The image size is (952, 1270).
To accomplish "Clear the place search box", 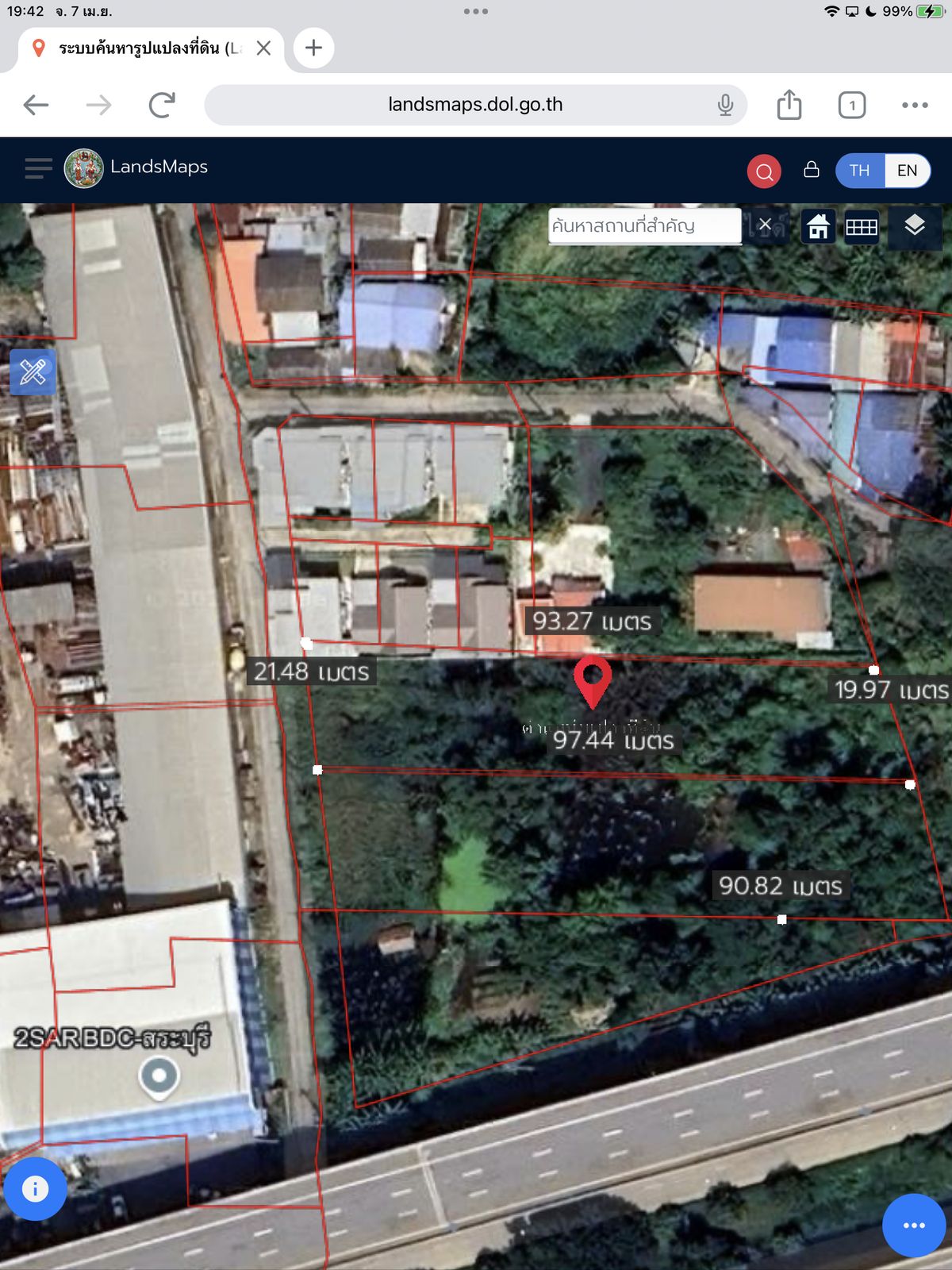I will point(765,225).
